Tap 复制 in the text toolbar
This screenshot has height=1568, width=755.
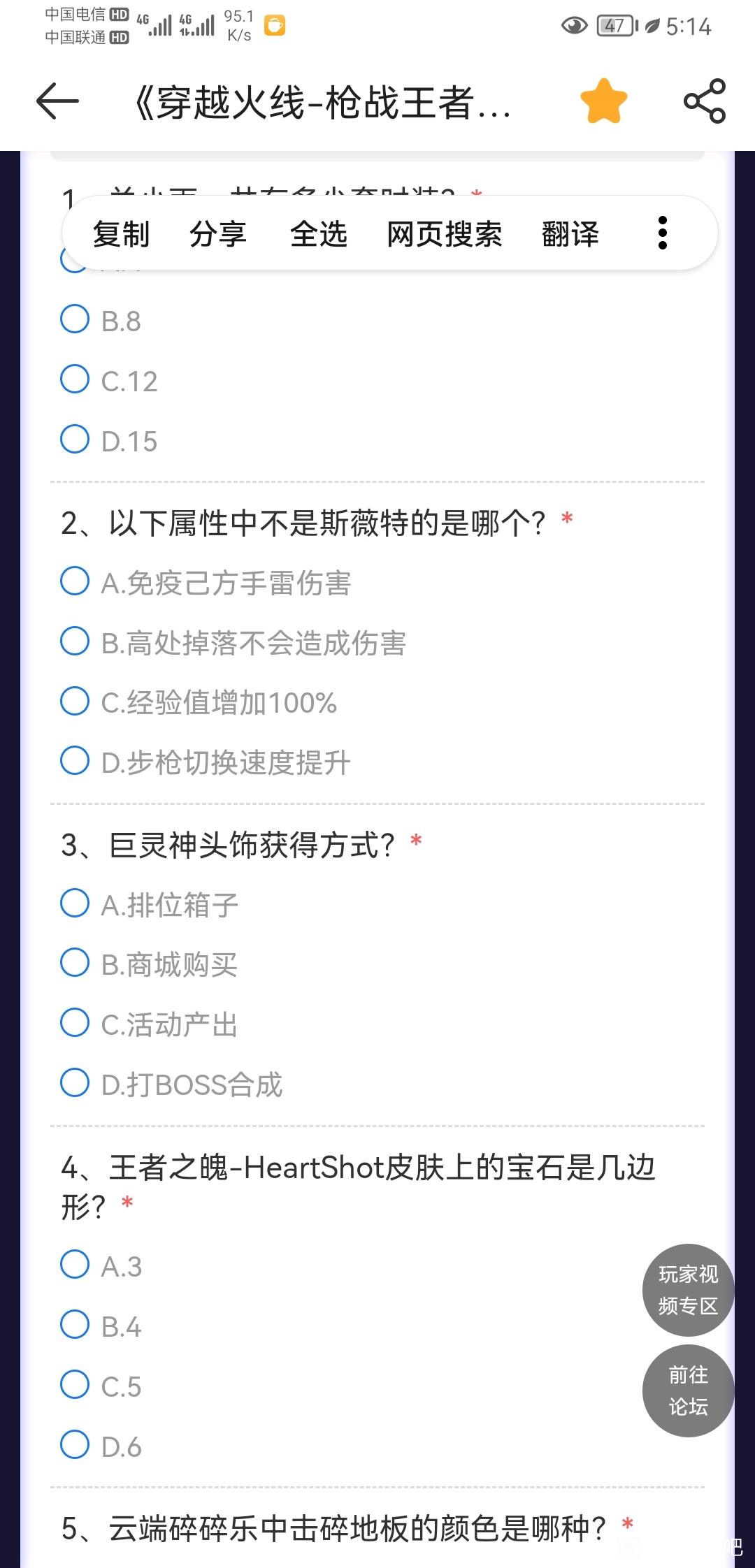coord(122,234)
